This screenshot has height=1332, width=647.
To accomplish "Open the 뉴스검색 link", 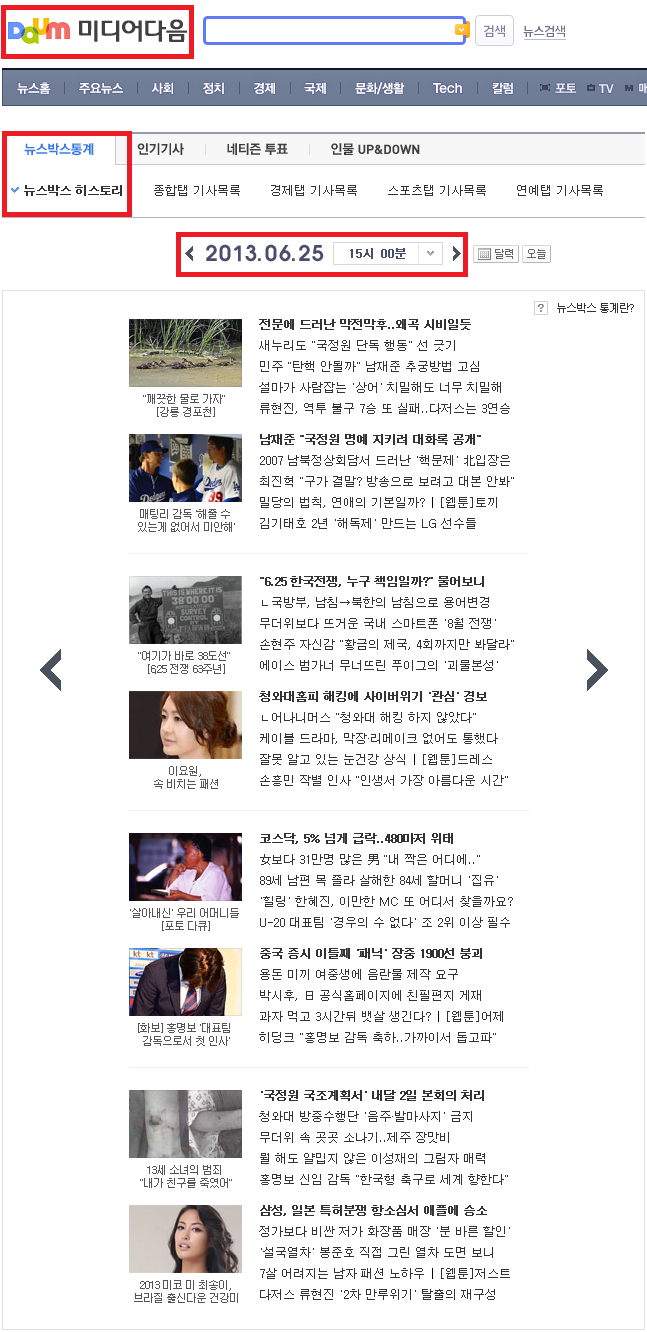I will tap(544, 31).
